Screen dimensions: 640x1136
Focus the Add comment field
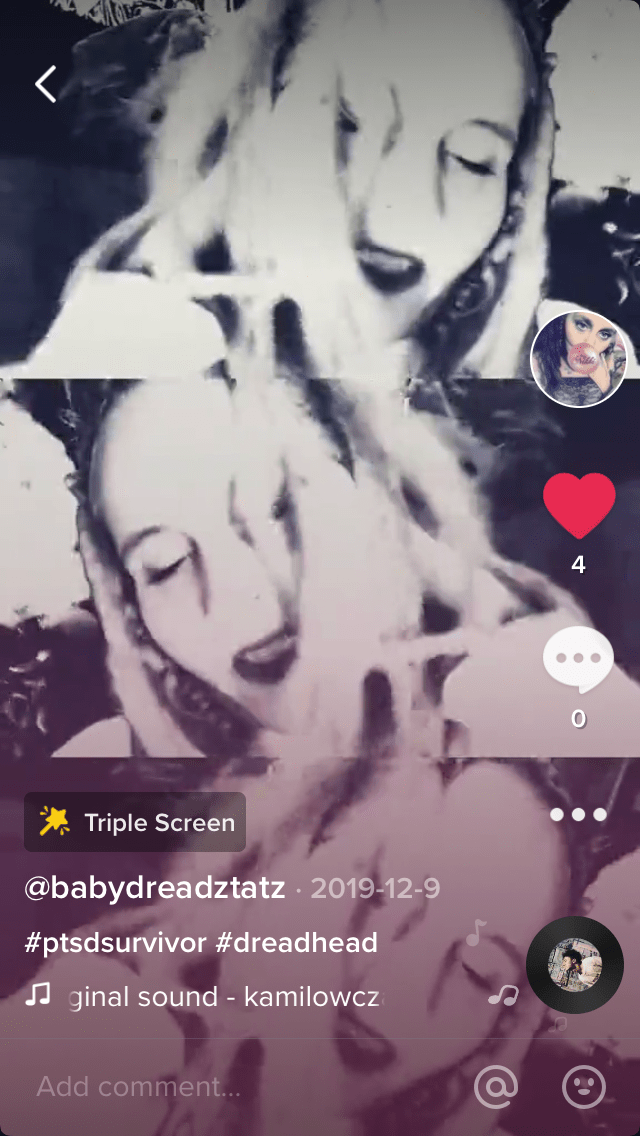140,1086
